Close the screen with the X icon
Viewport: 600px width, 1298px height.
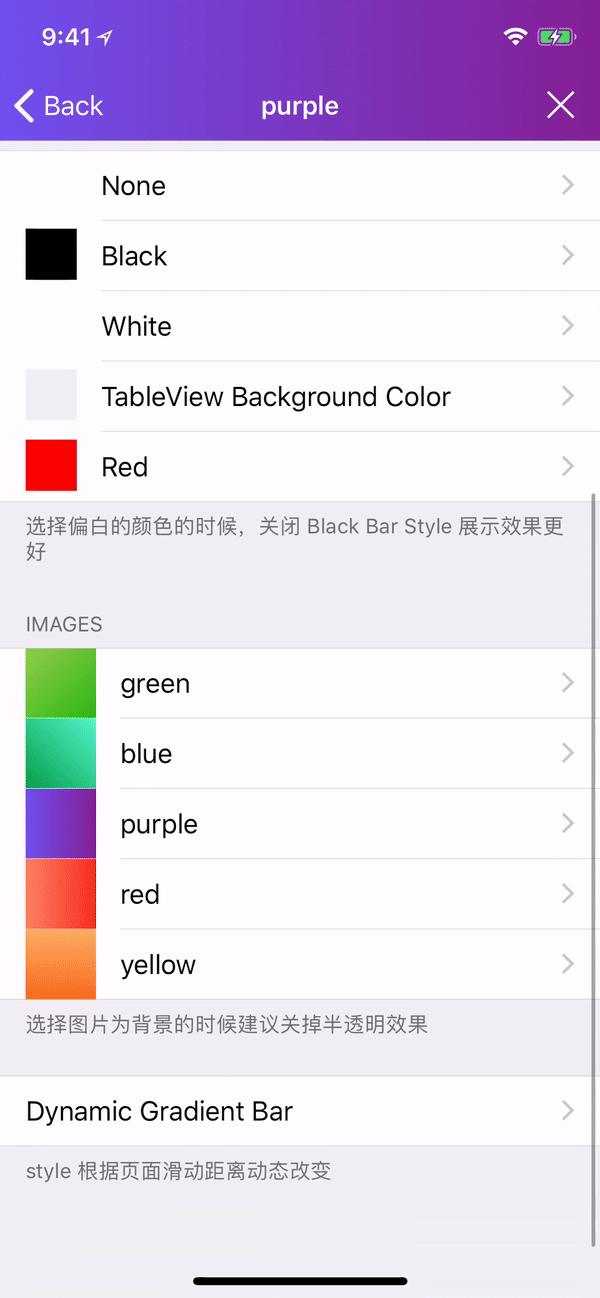[x=560, y=105]
